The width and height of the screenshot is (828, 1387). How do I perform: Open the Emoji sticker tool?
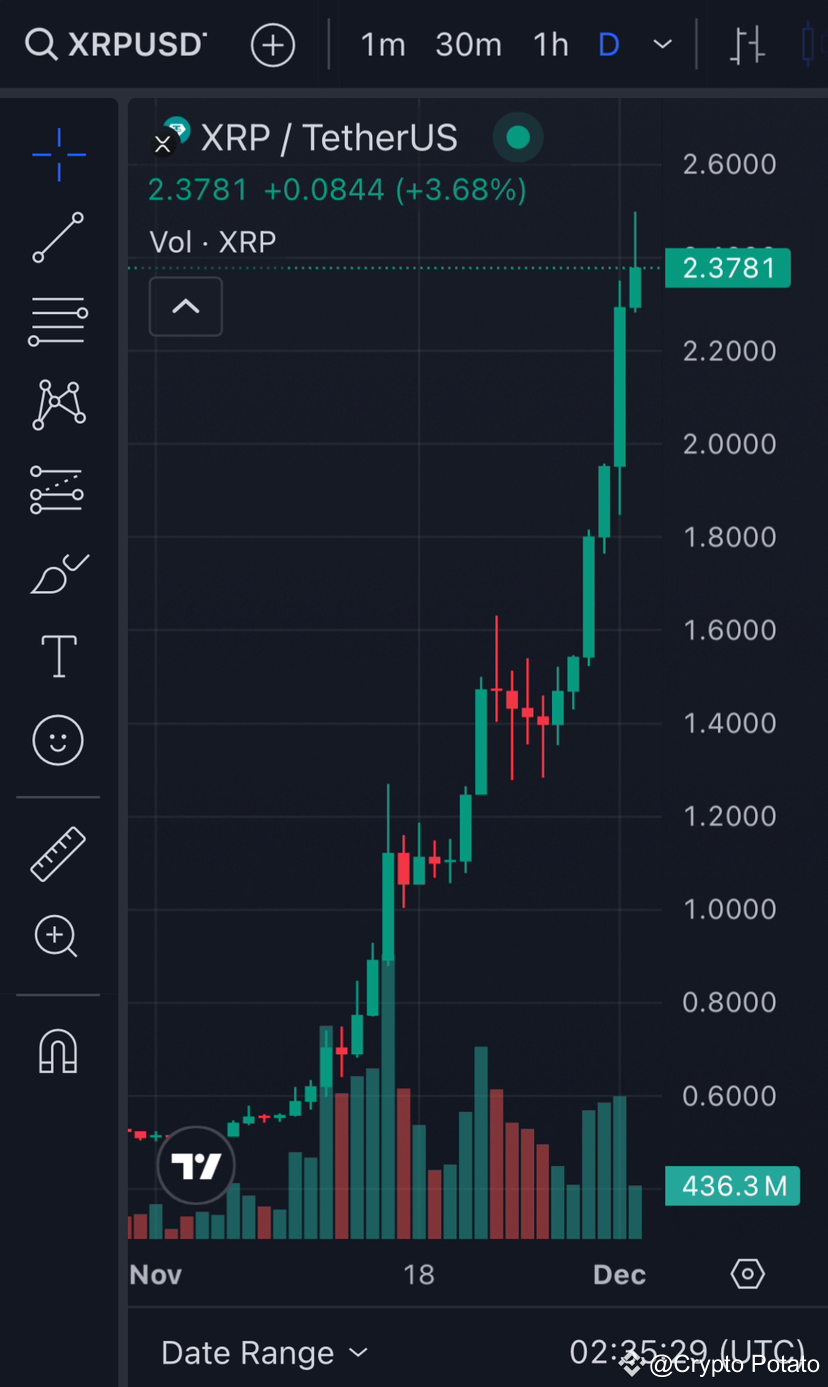click(57, 740)
